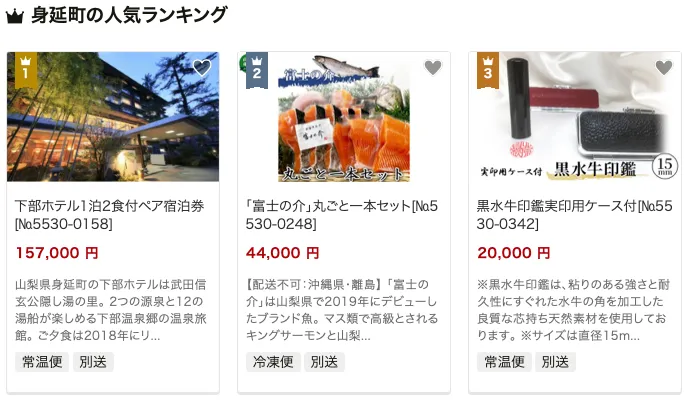Open 「富士の介」丸ごと一本セット card
This screenshot has width=694, height=405.
(343, 215)
